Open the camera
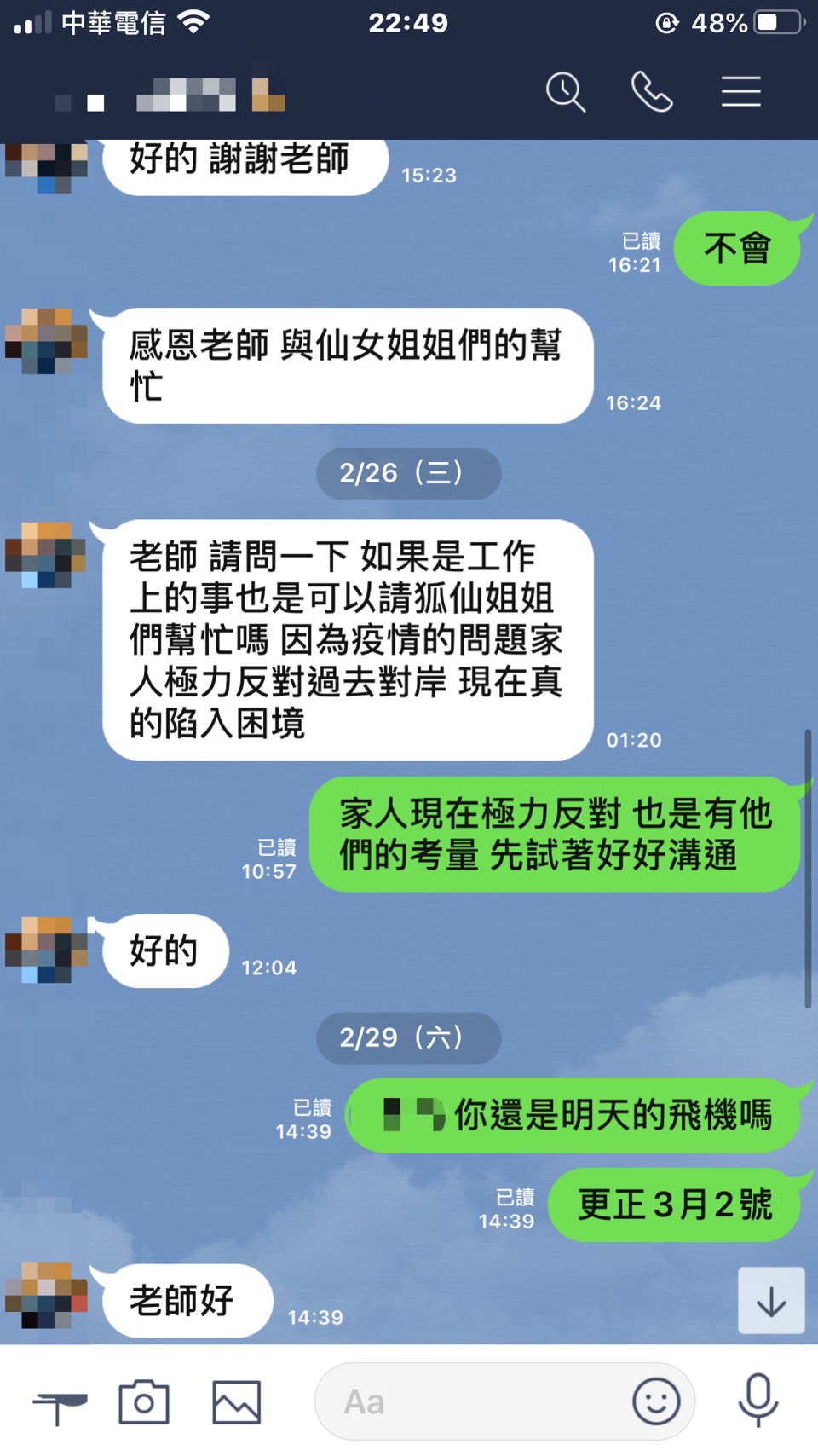The width and height of the screenshot is (818, 1456). click(x=144, y=1401)
